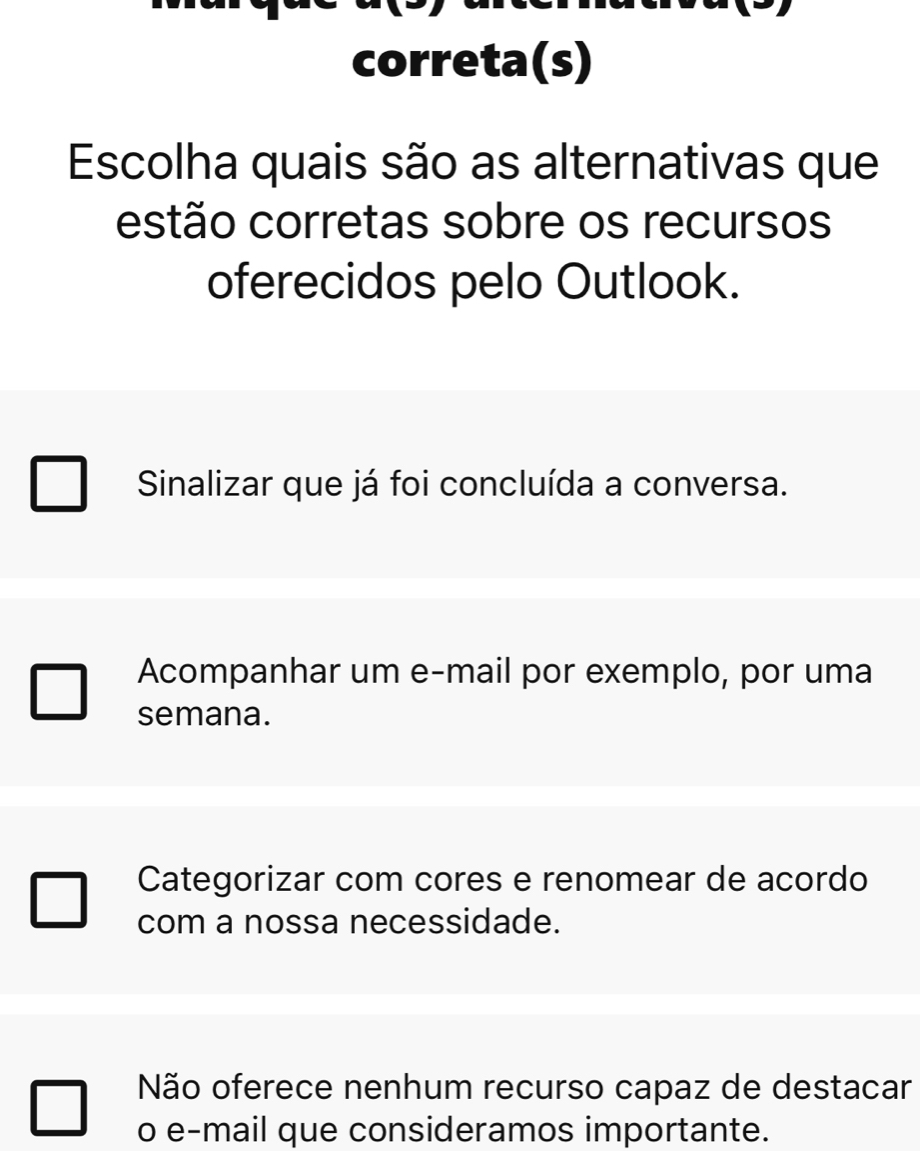Viewport: 920px width, 1151px height.
Task: Check 'Sinalizar que já foi concluída a conversa'
Action: pyautogui.click(x=58, y=484)
